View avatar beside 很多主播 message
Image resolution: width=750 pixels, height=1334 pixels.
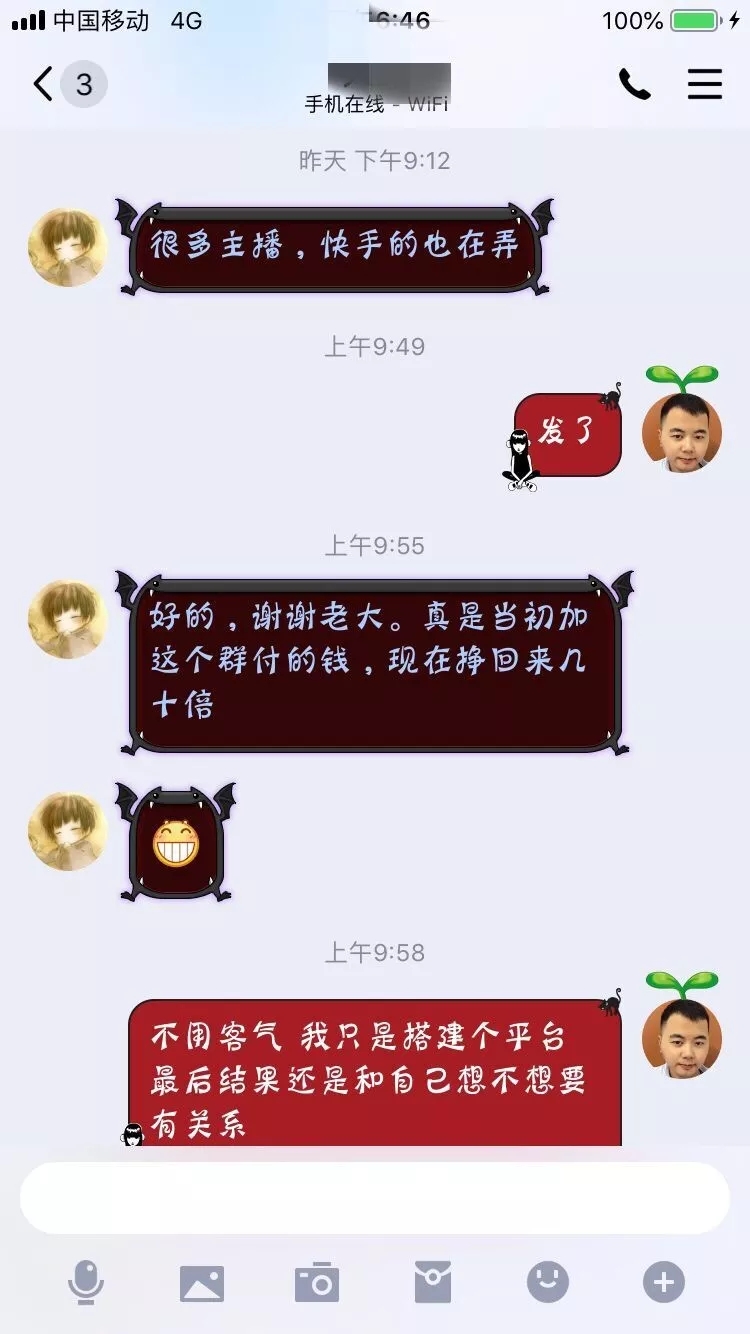click(67, 247)
